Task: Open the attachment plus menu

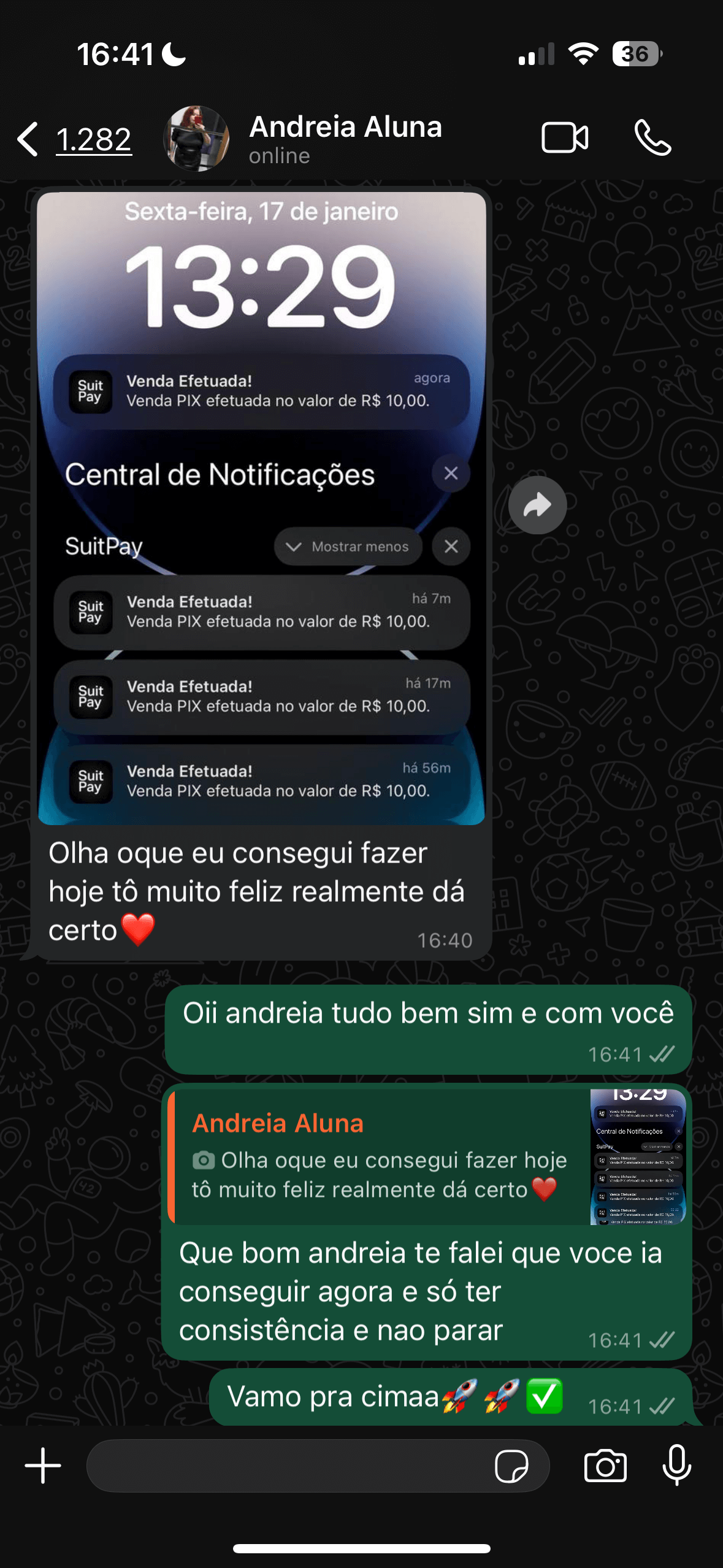Action: pyautogui.click(x=43, y=1466)
